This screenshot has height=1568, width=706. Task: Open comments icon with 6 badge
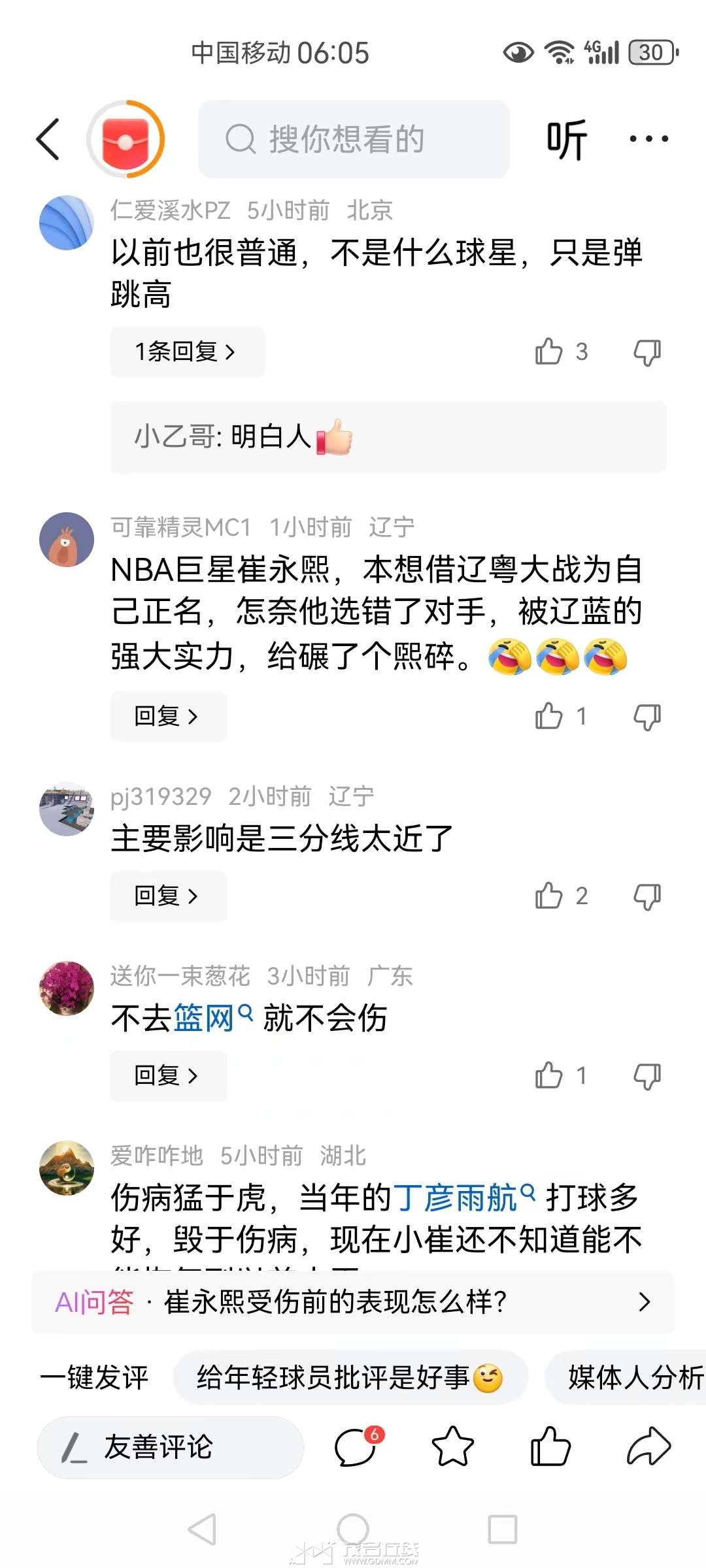pos(356,1447)
